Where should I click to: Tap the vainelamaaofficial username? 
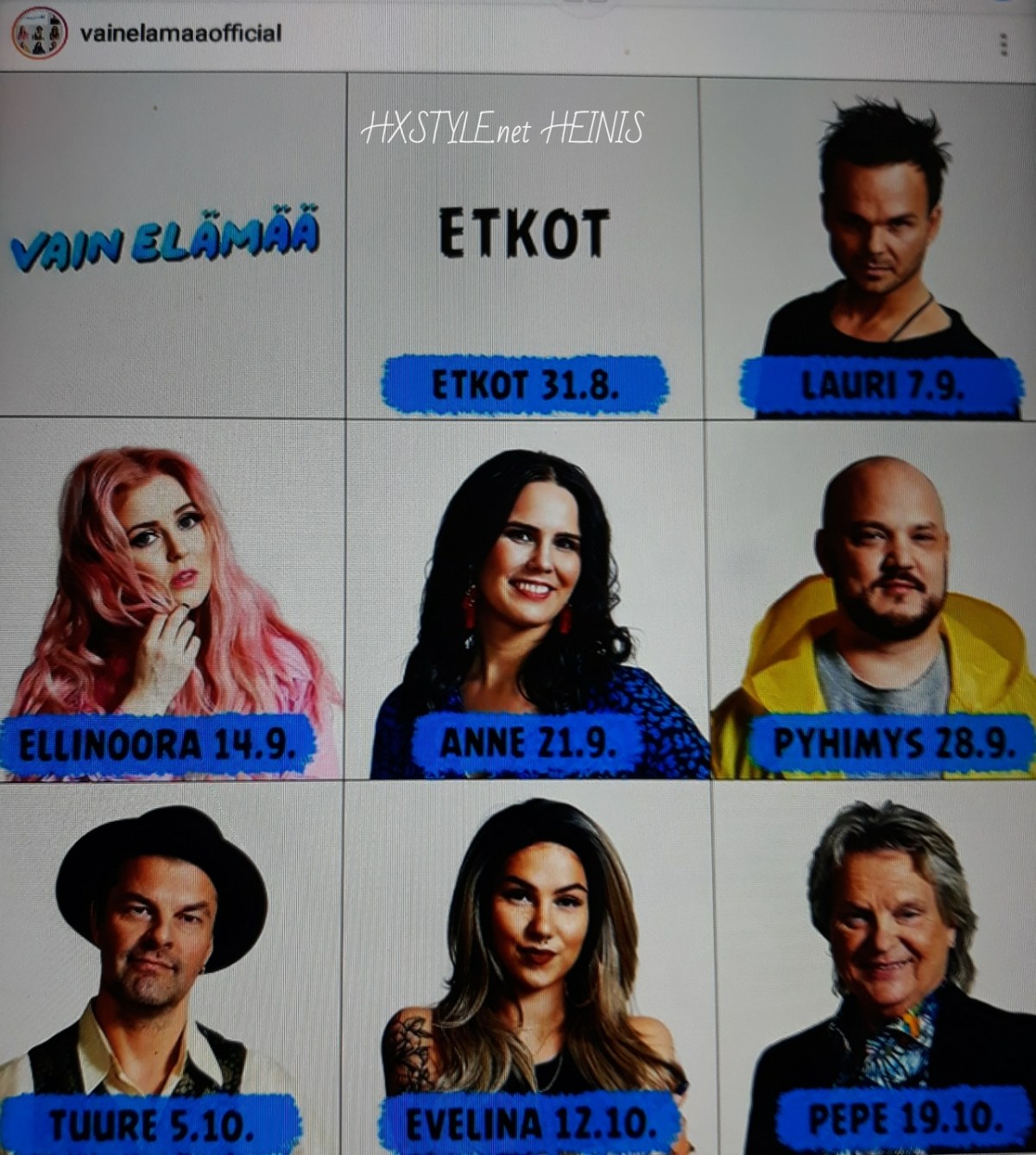(x=180, y=34)
